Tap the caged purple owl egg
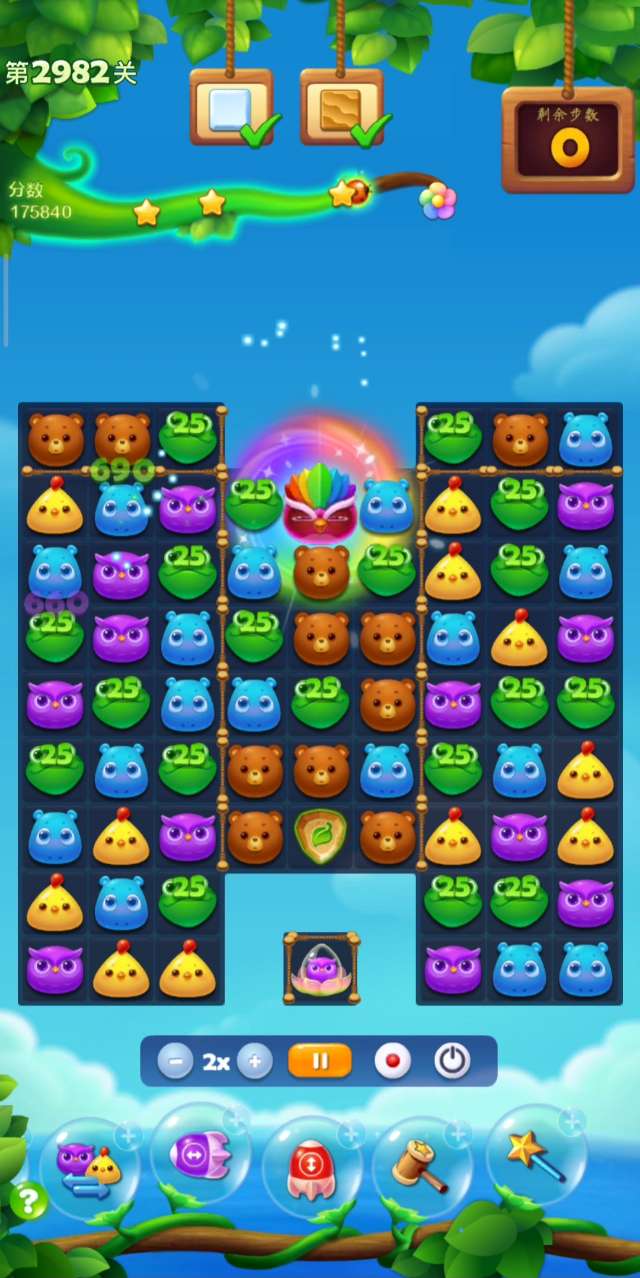The width and height of the screenshot is (640, 1278). [x=321, y=968]
